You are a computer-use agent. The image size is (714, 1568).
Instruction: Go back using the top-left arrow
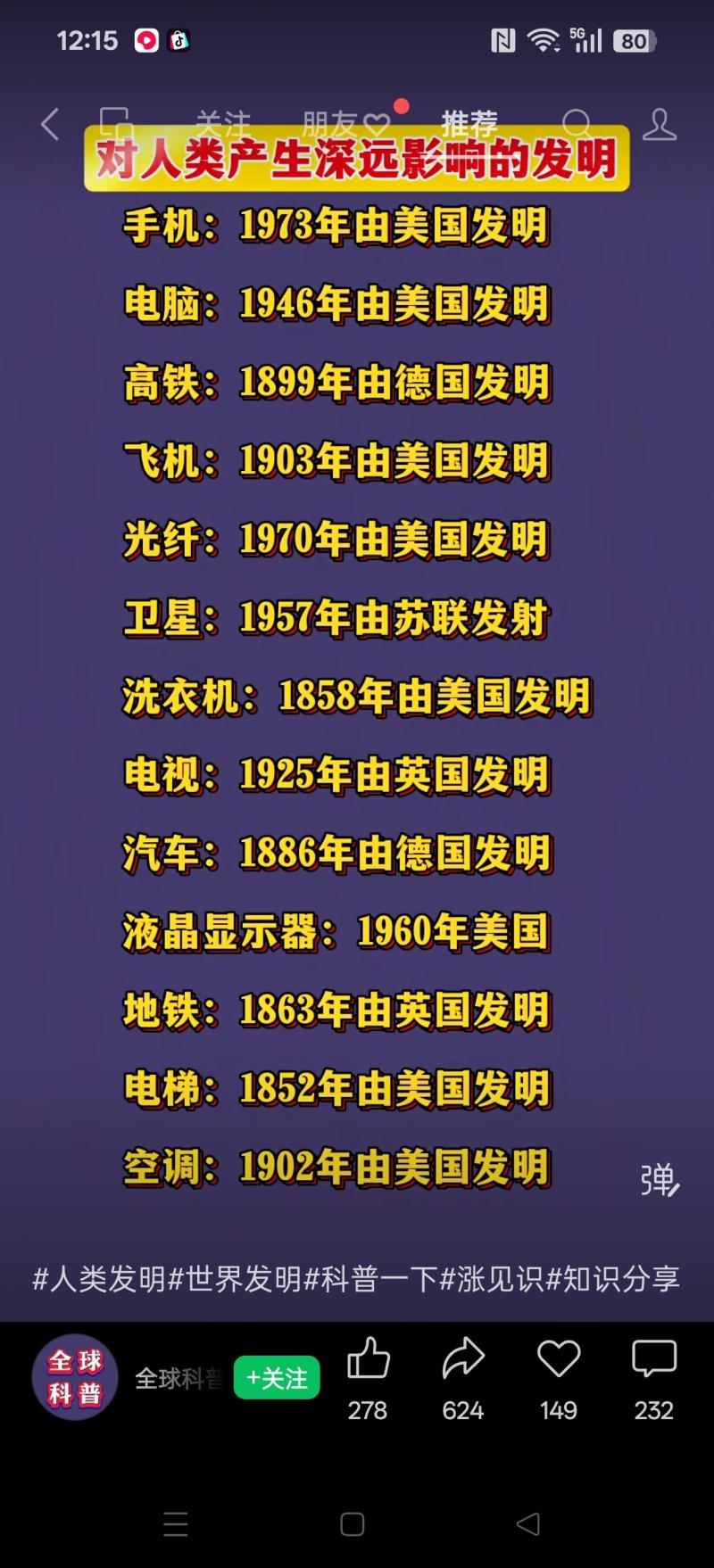[x=50, y=124]
